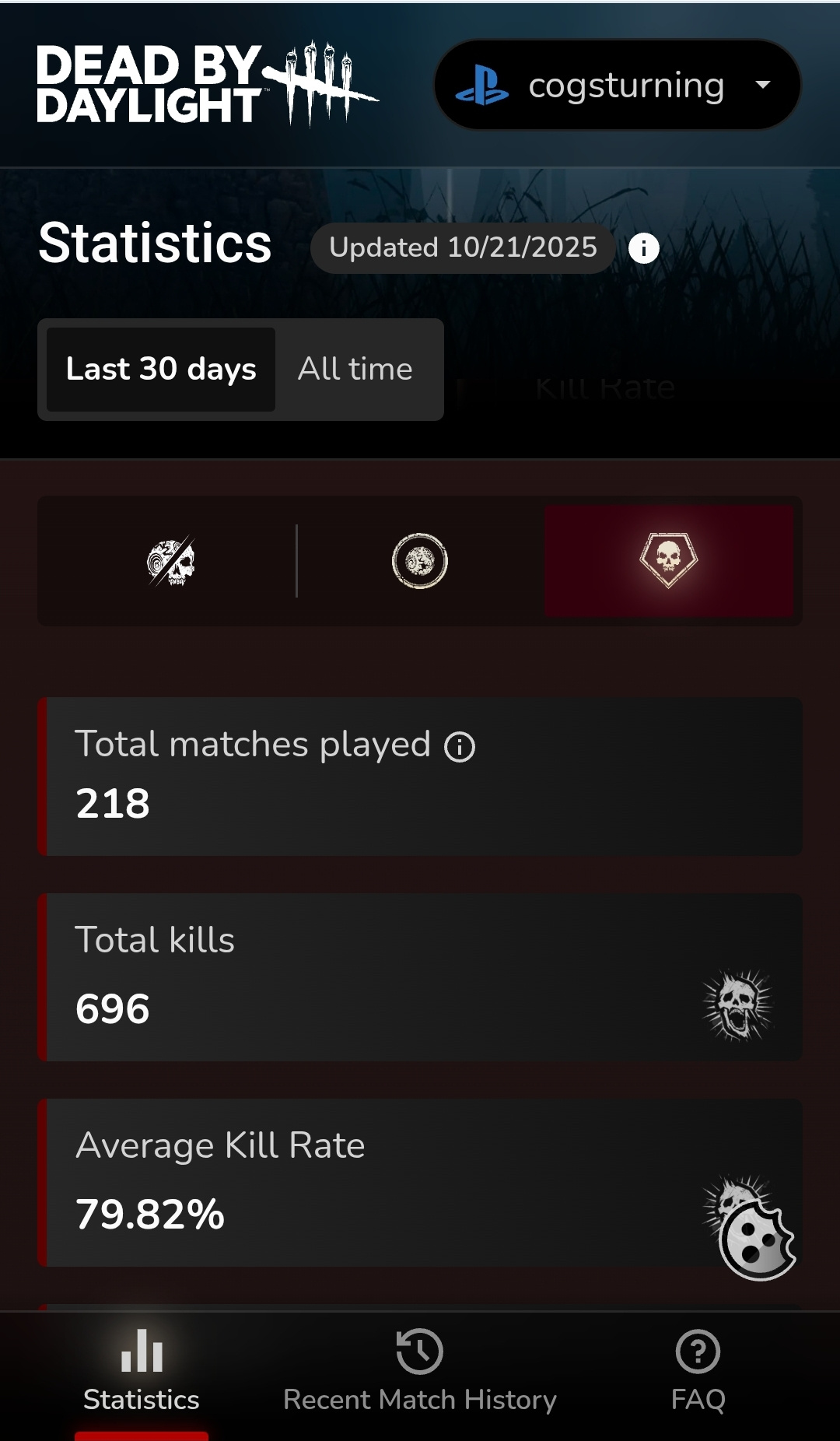Viewport: 840px width, 1441px height.
Task: Open cookie preferences button
Action: (x=757, y=1239)
